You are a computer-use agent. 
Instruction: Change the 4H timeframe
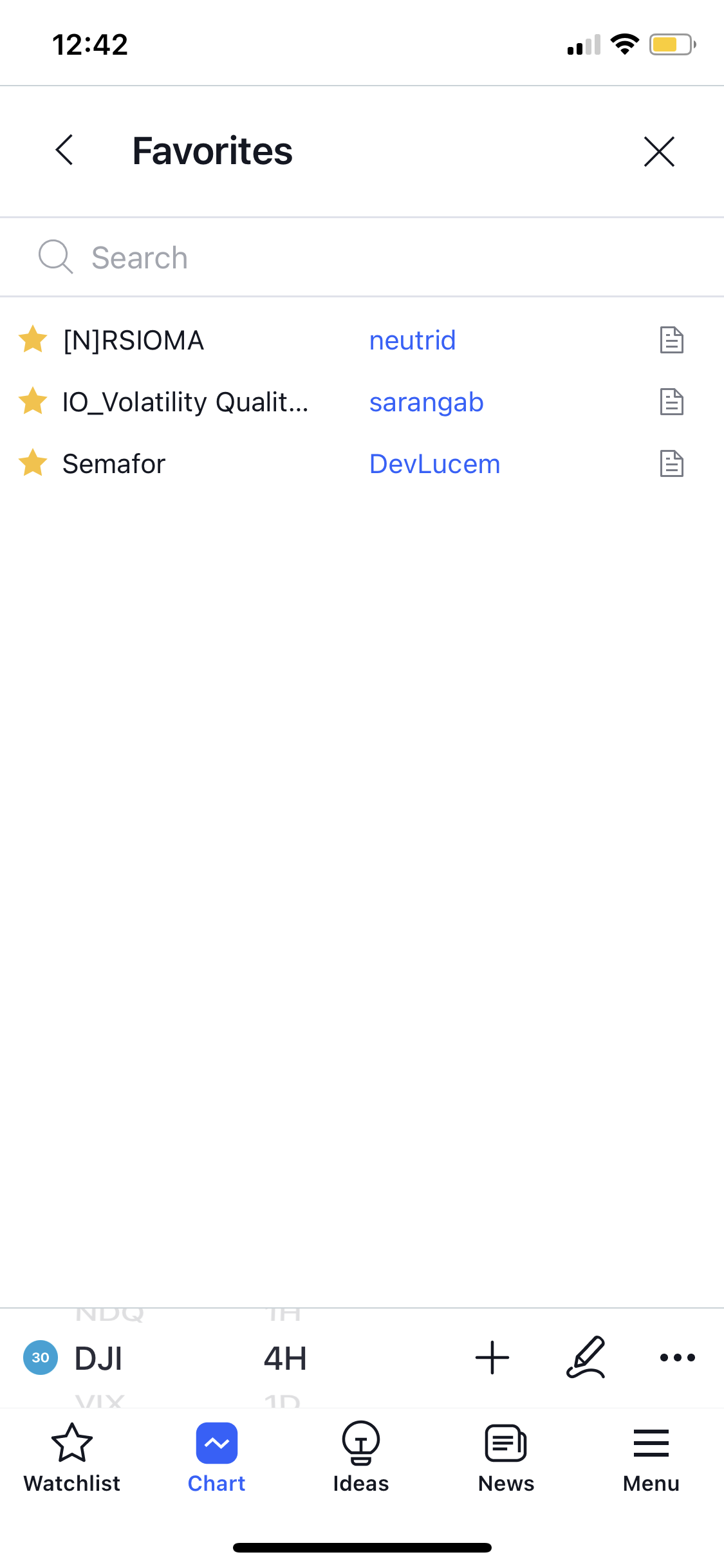click(x=285, y=1358)
